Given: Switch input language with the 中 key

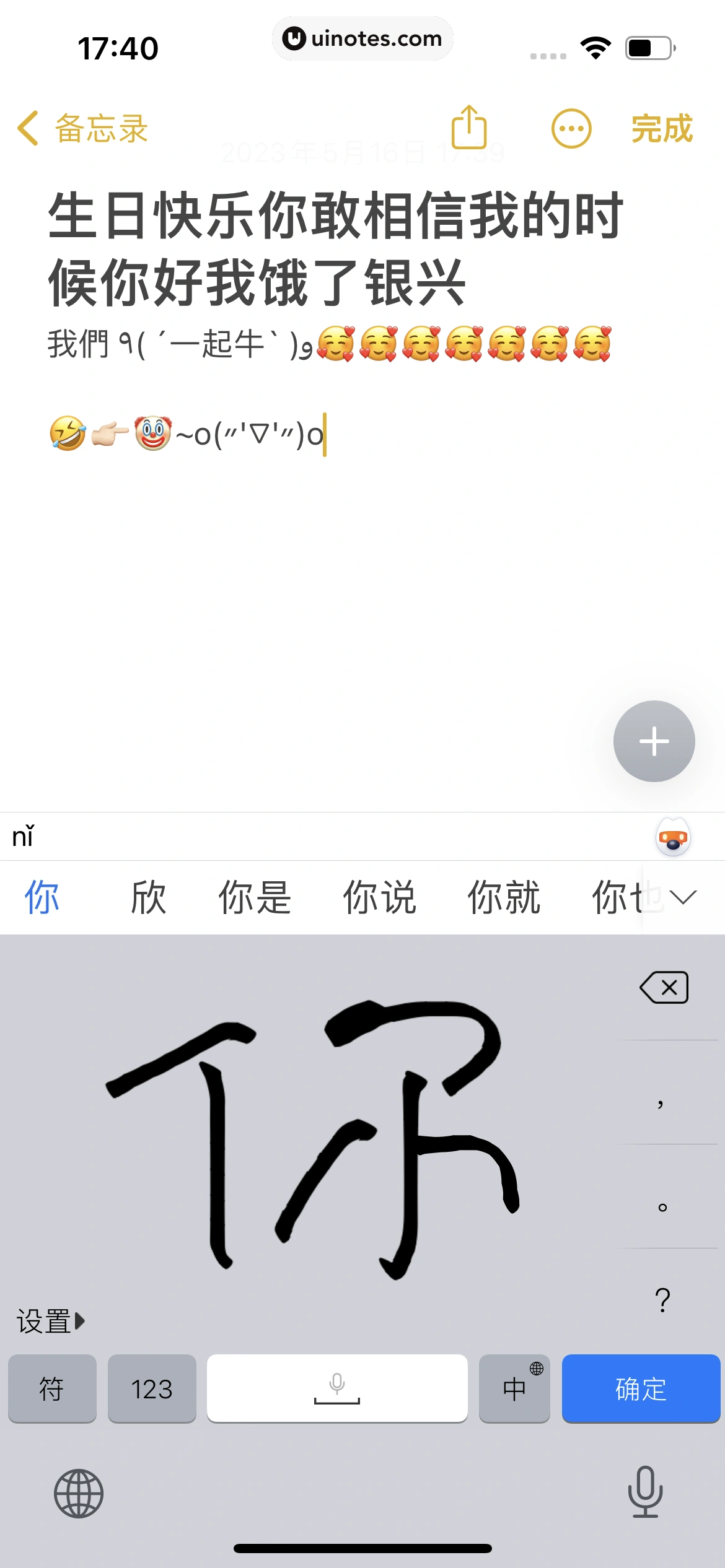Looking at the screenshot, I should 514,1388.
